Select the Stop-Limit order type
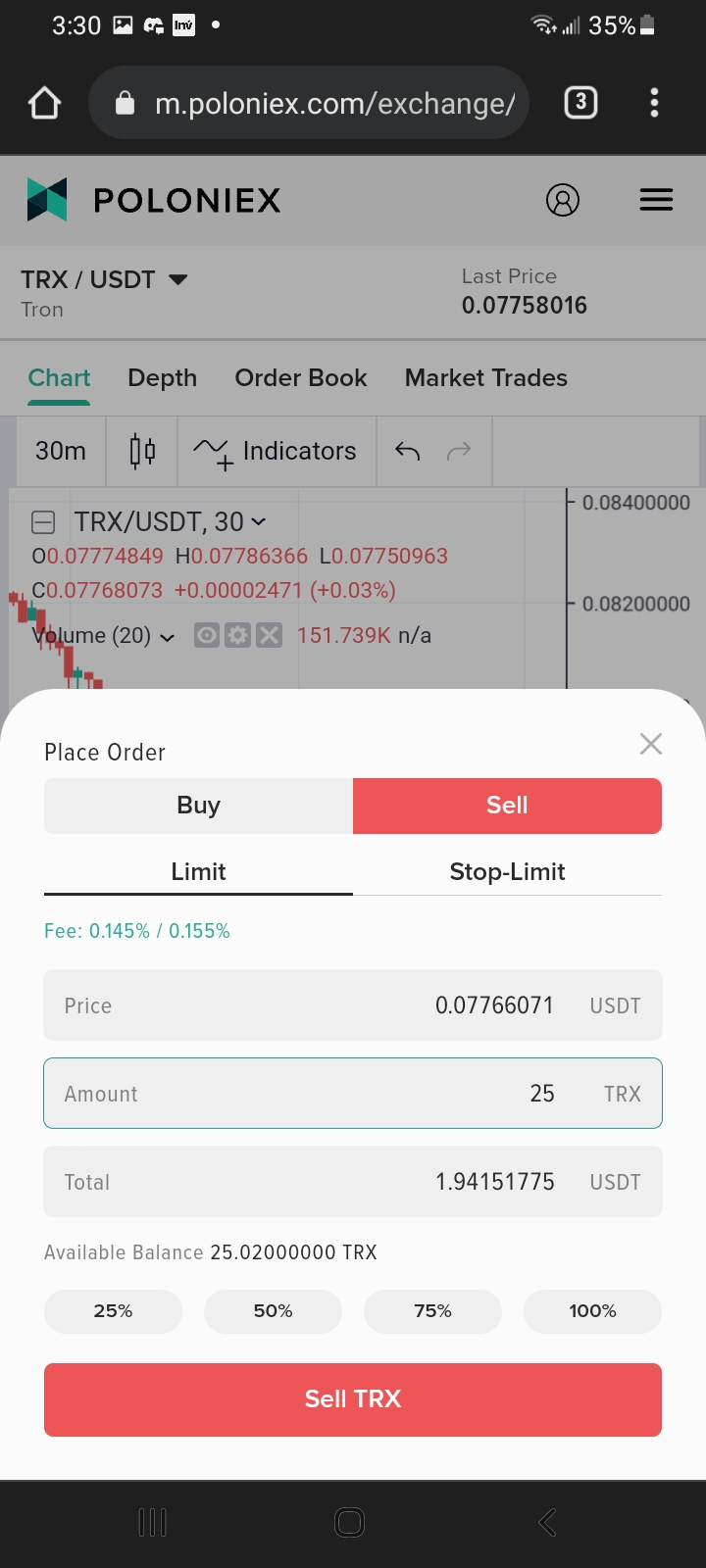Image resolution: width=706 pixels, height=1568 pixels. [x=507, y=871]
